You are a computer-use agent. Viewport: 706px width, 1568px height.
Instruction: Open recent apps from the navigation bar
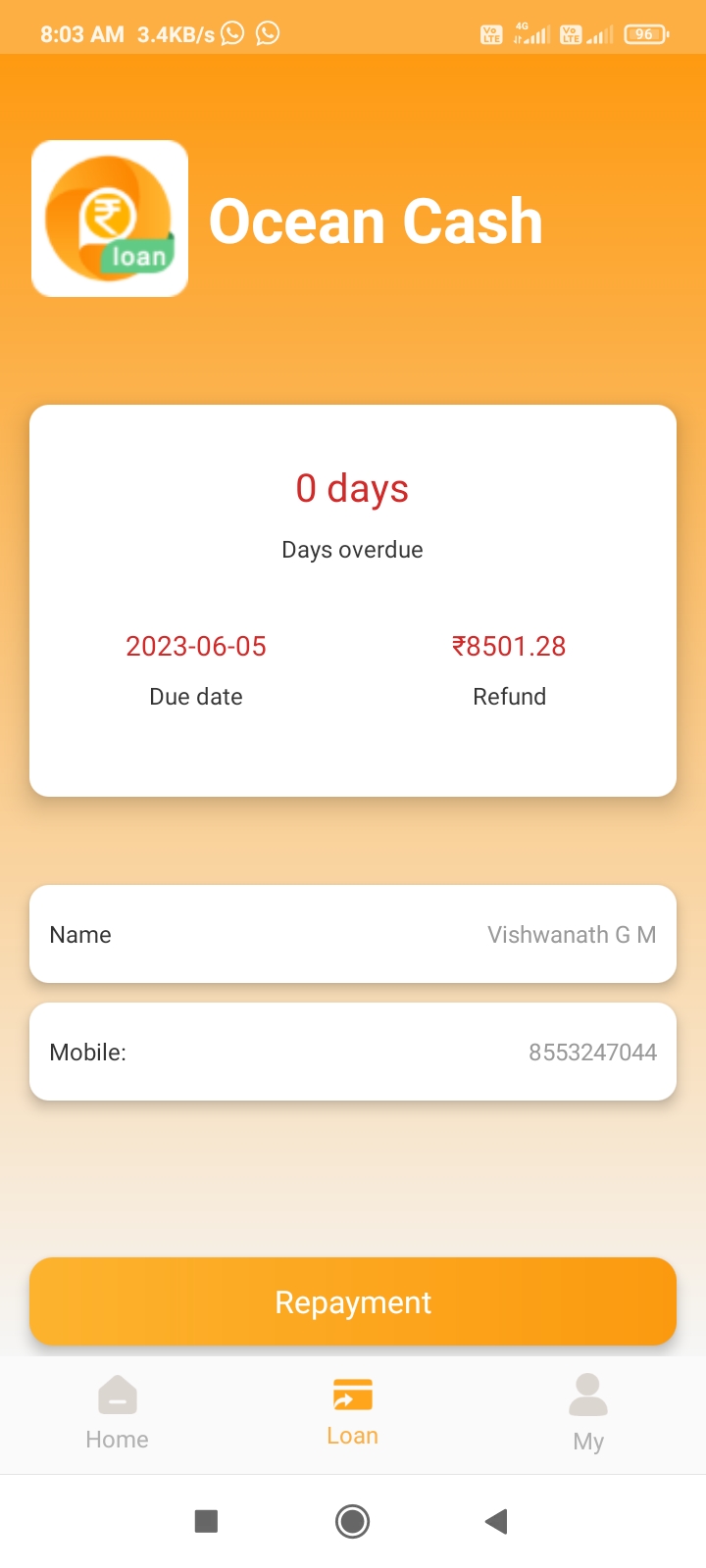tap(206, 1521)
